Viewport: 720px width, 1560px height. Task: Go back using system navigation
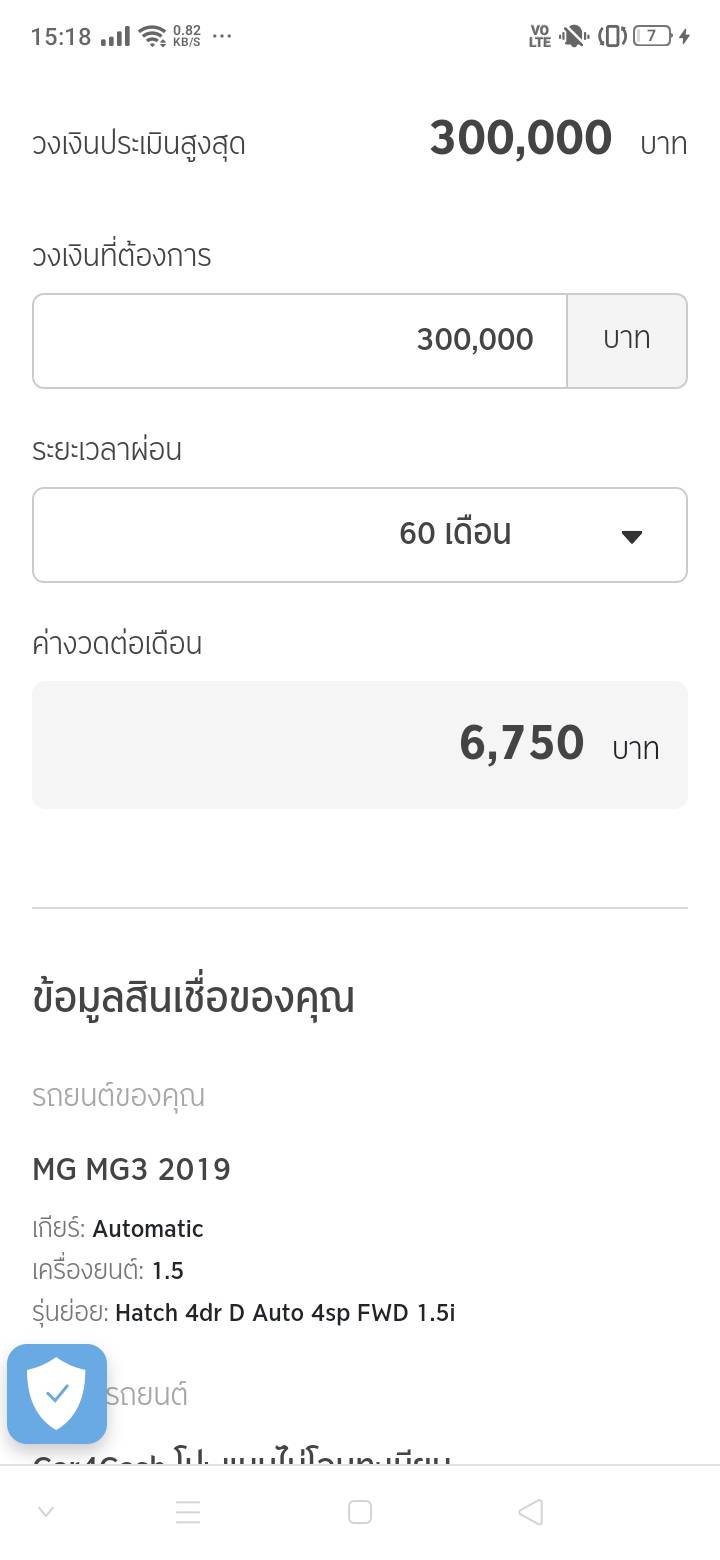[x=531, y=1512]
